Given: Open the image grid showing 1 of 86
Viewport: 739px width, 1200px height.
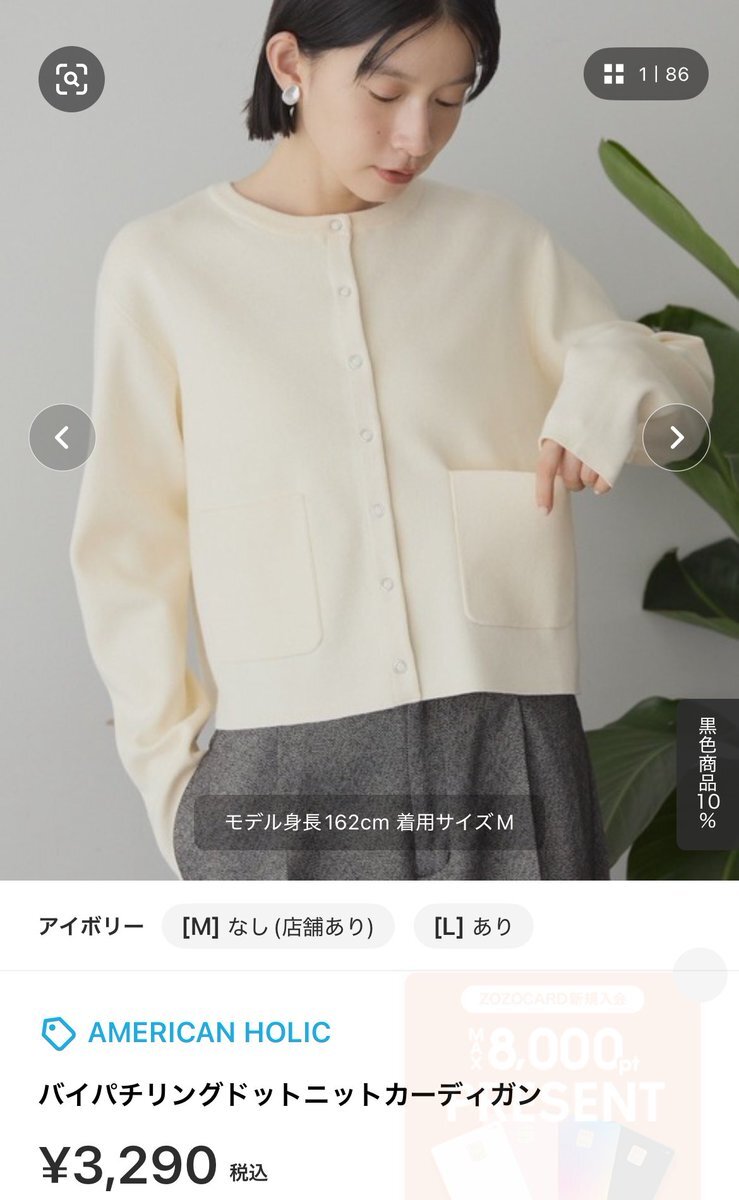Looking at the screenshot, I should (x=646, y=74).
